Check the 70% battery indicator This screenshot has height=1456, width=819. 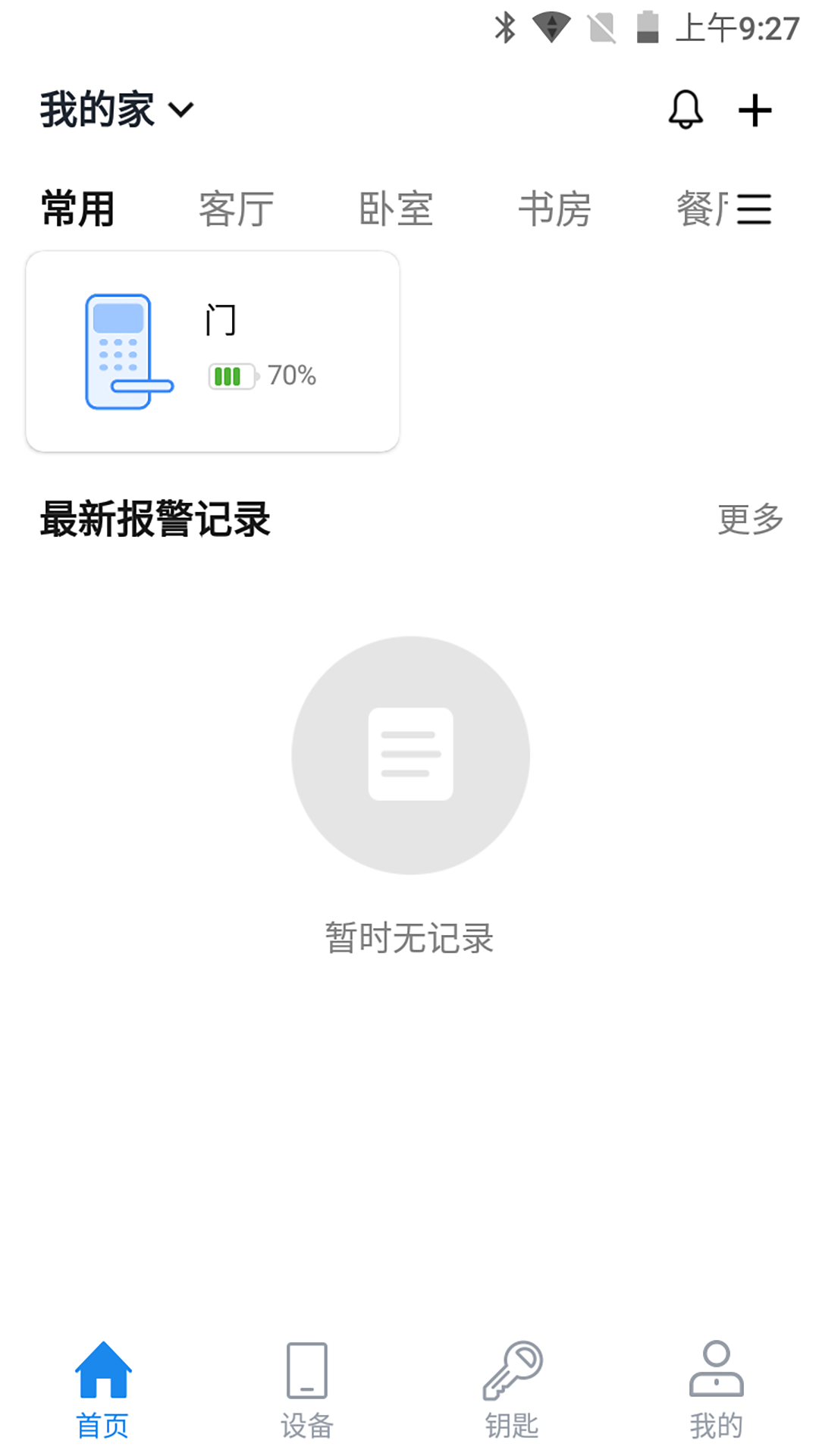point(262,375)
